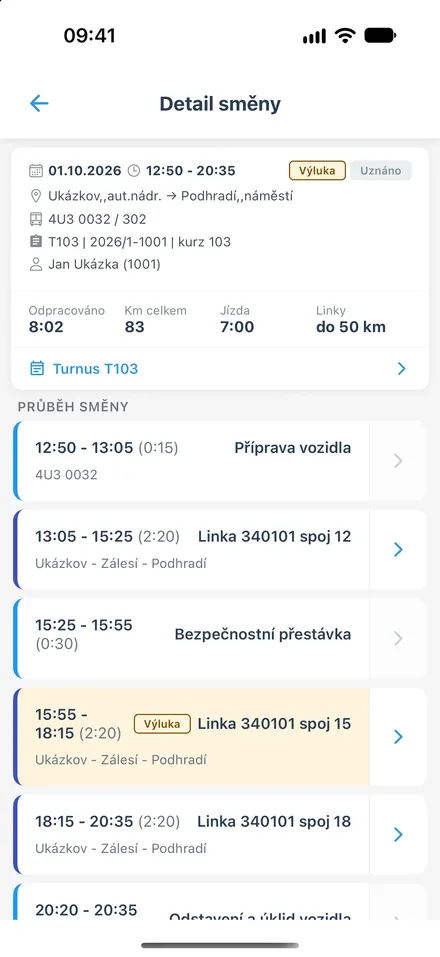Screen dimensions: 440x957
Task: Tap the Bezpečnostní přestávka row
Action: tap(220, 638)
